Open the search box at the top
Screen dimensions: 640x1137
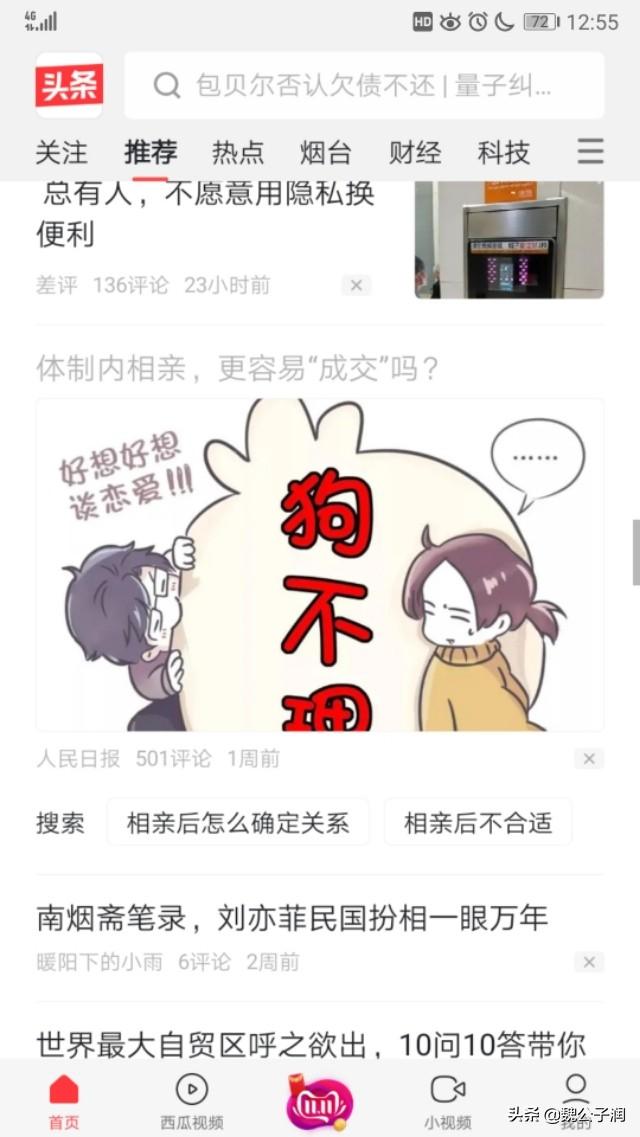(x=364, y=86)
